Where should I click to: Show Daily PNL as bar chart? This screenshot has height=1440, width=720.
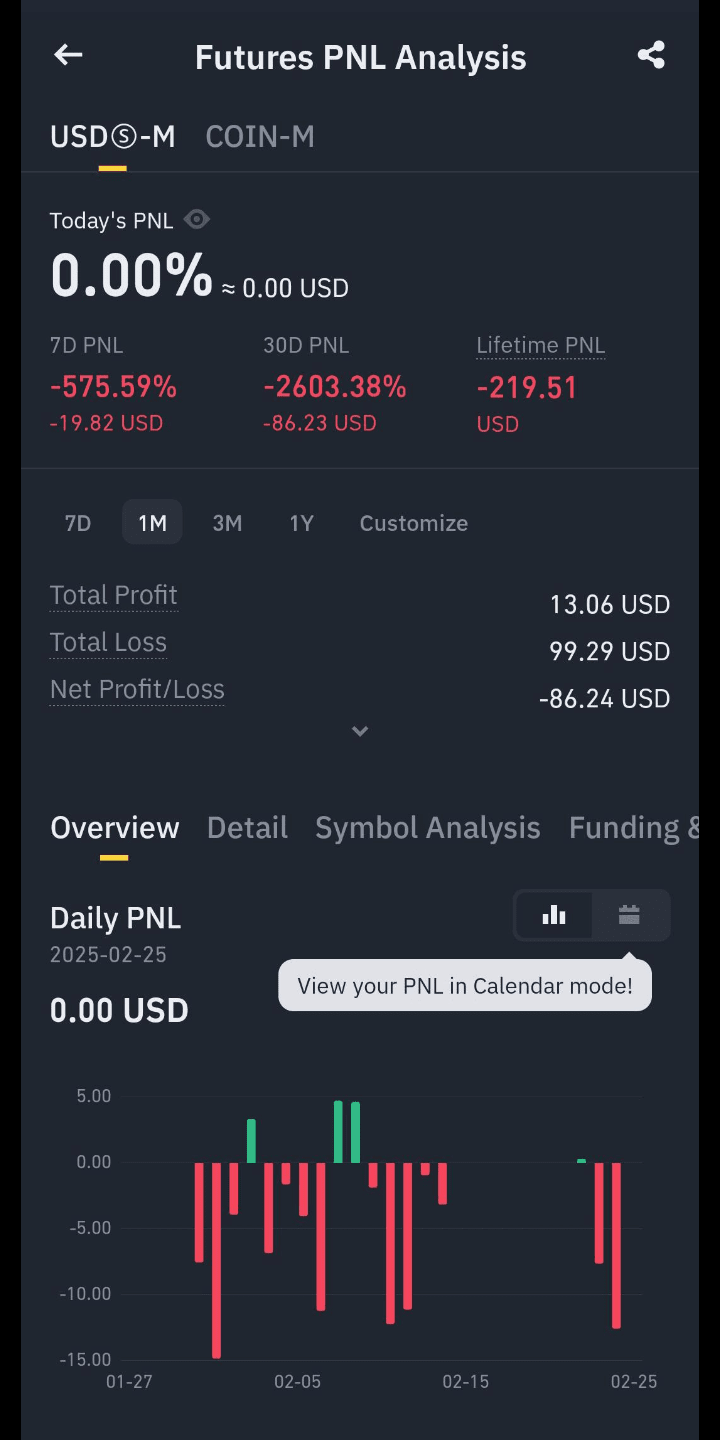554,915
